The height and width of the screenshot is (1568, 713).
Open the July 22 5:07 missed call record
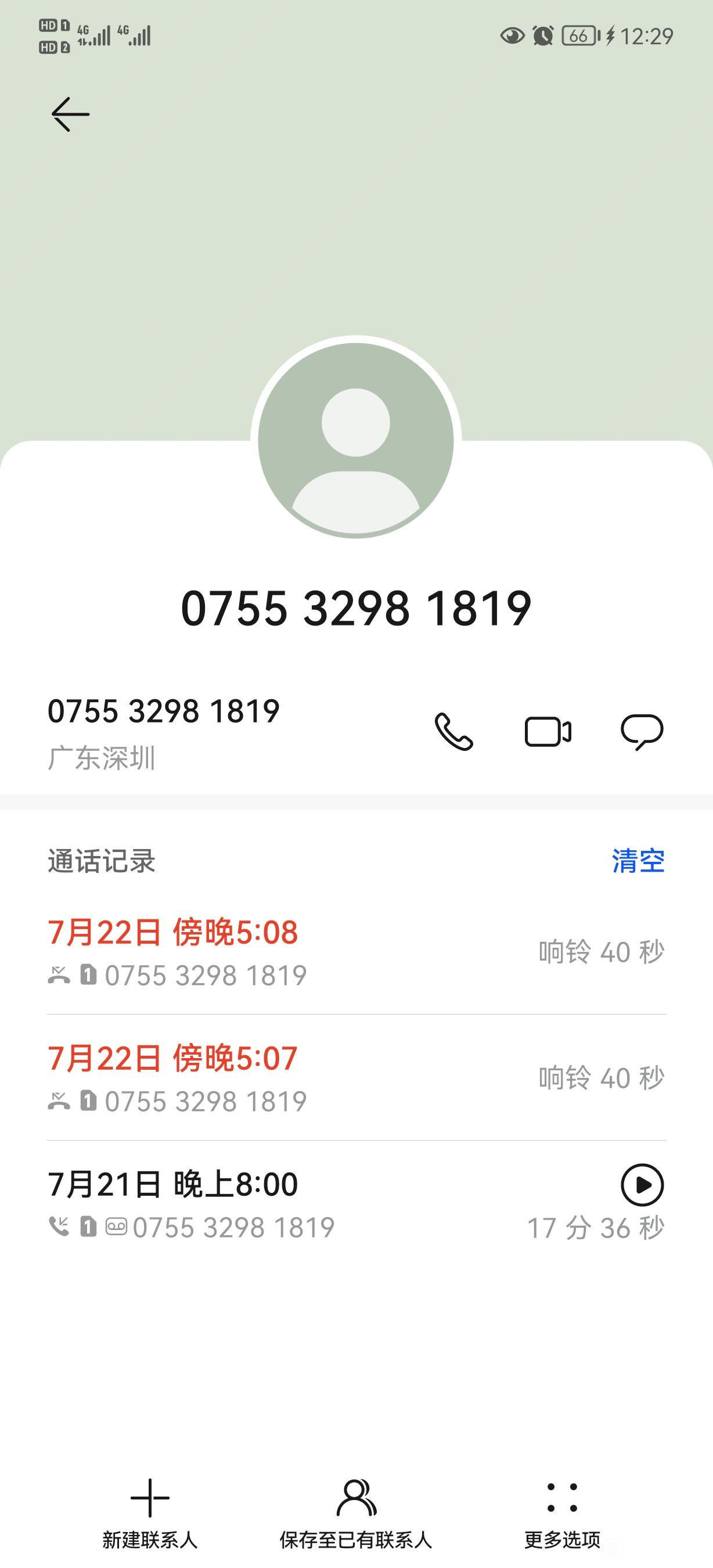[356, 1078]
